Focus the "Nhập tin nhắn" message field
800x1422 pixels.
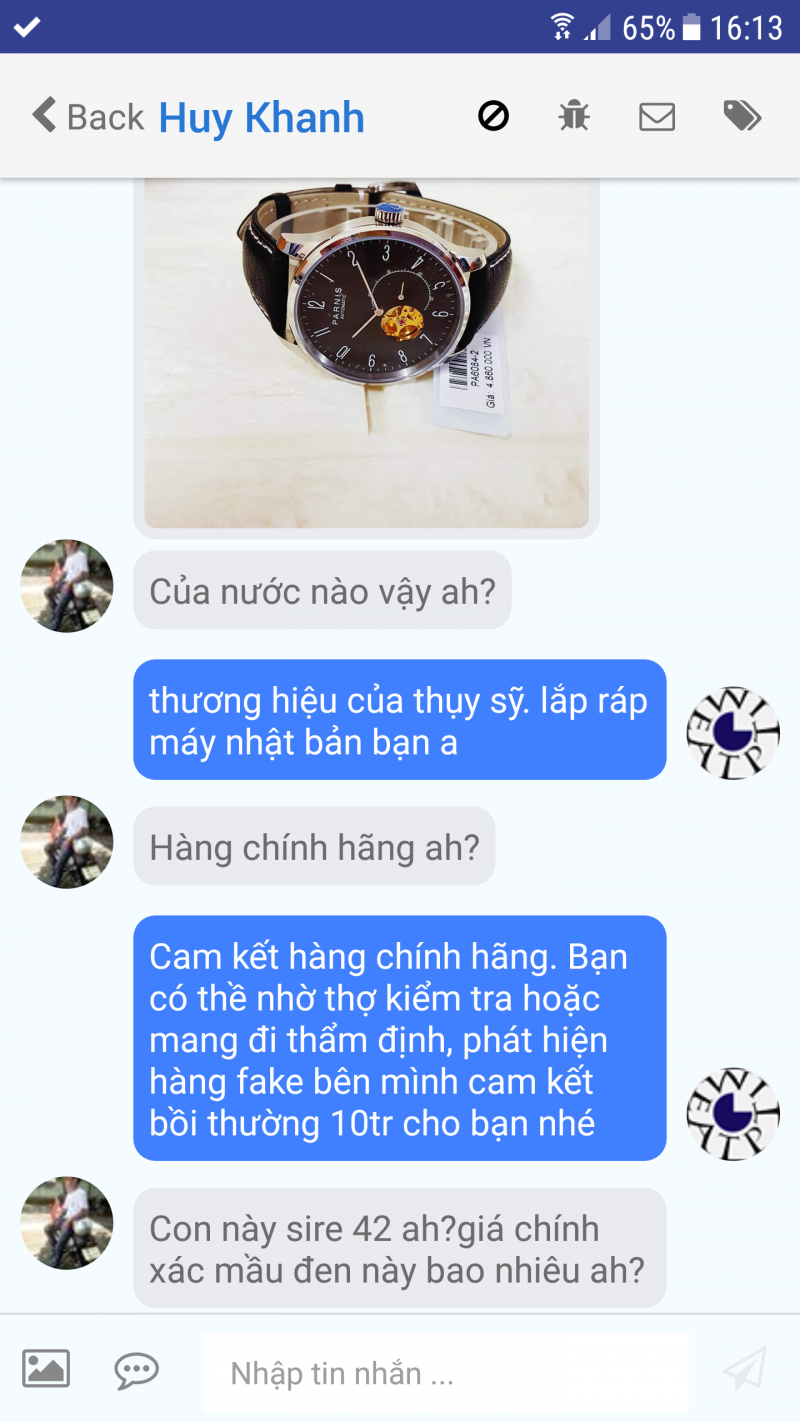click(x=445, y=1373)
